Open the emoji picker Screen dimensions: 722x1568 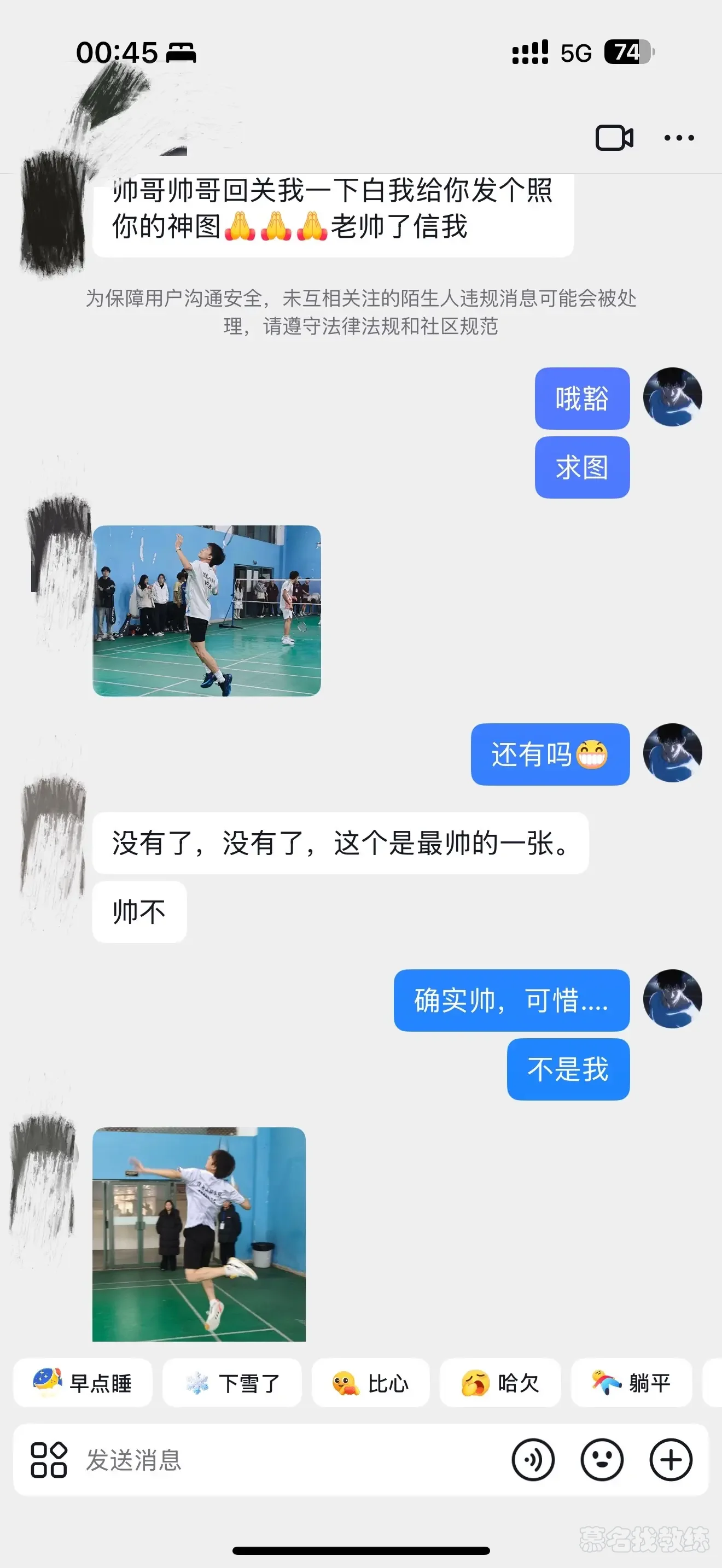pos(602,1460)
